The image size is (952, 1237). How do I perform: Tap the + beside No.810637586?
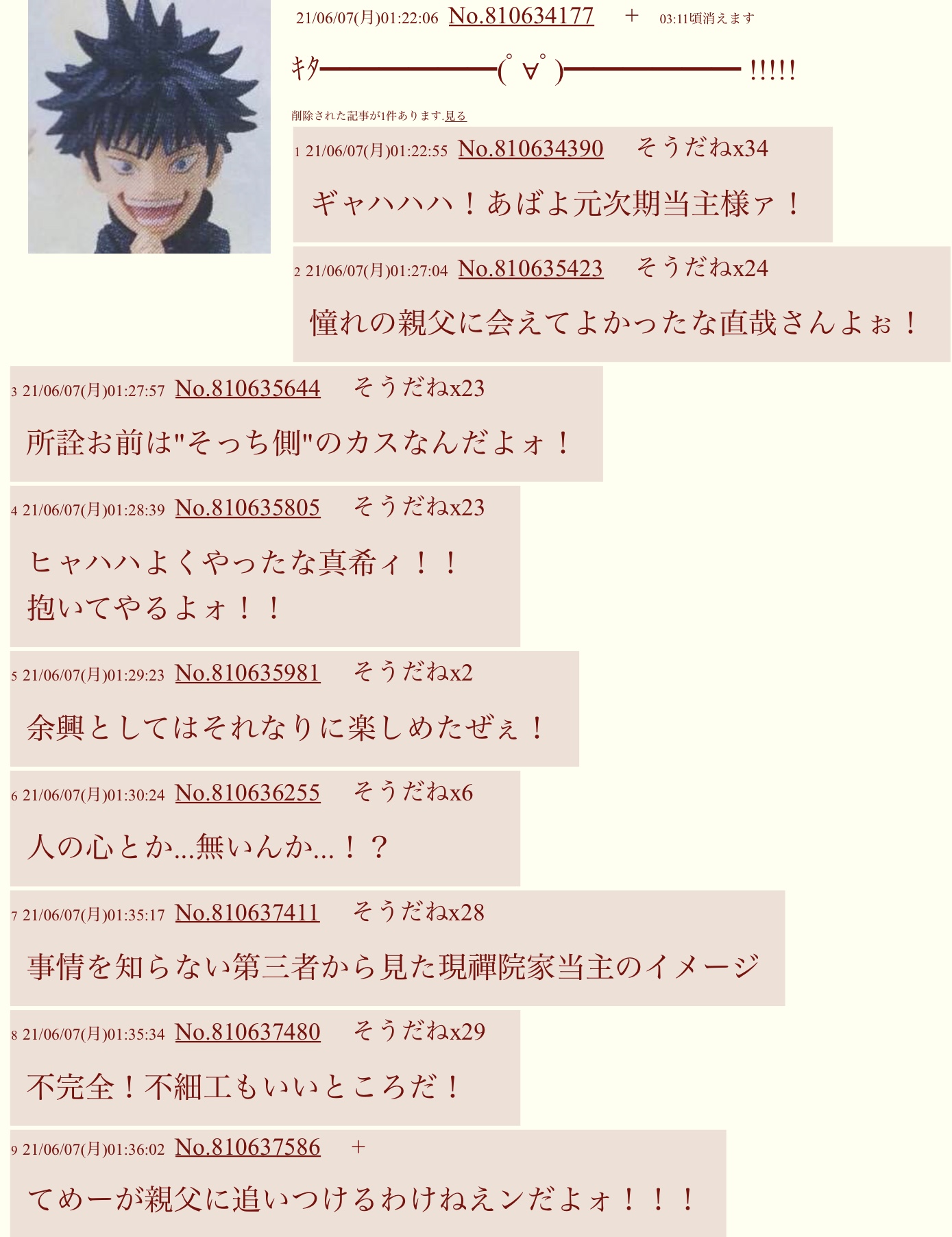pos(358,1147)
